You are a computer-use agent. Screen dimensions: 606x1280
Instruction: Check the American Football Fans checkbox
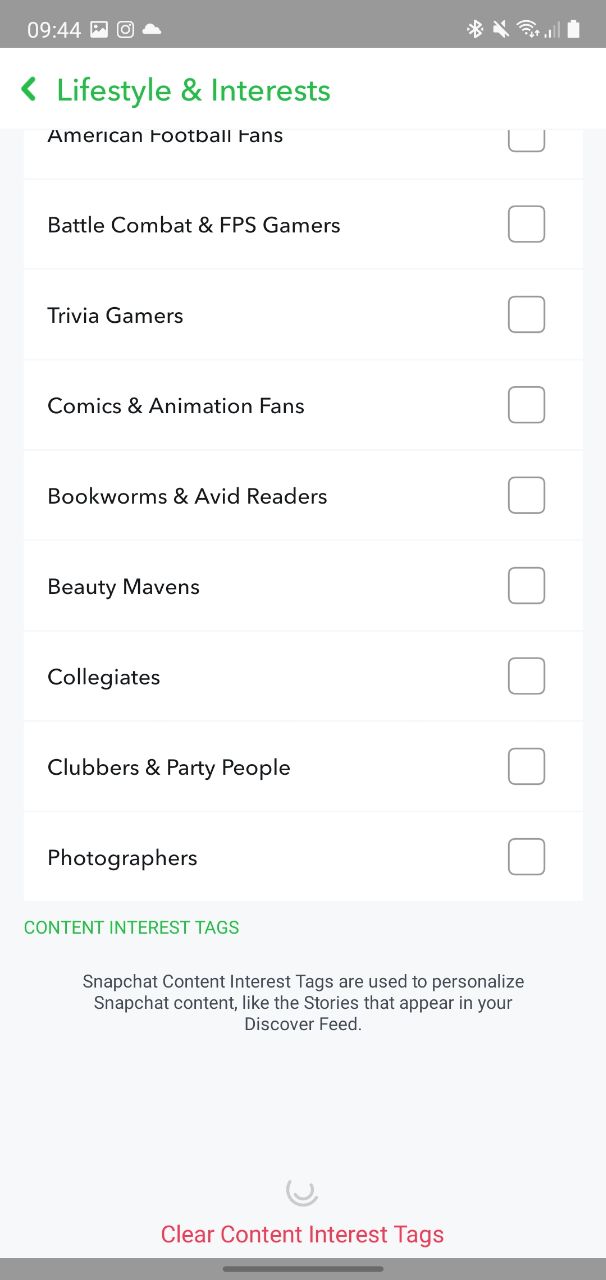[526, 140]
